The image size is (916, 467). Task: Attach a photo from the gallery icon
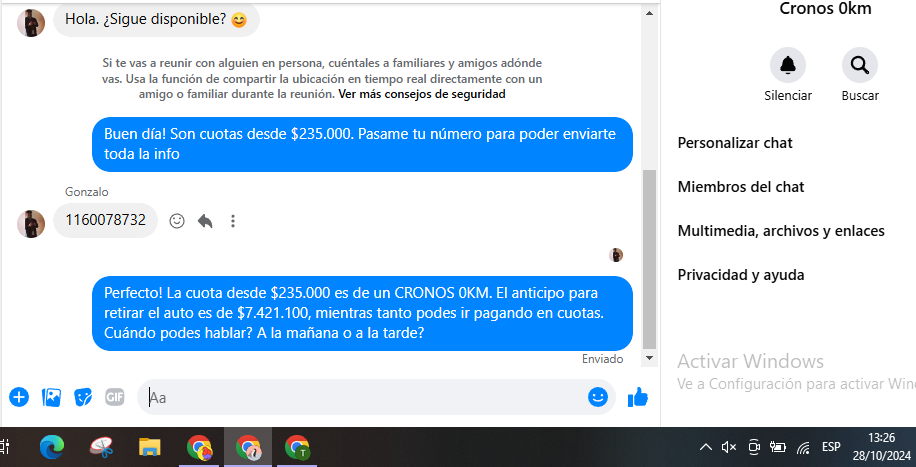[x=52, y=397]
